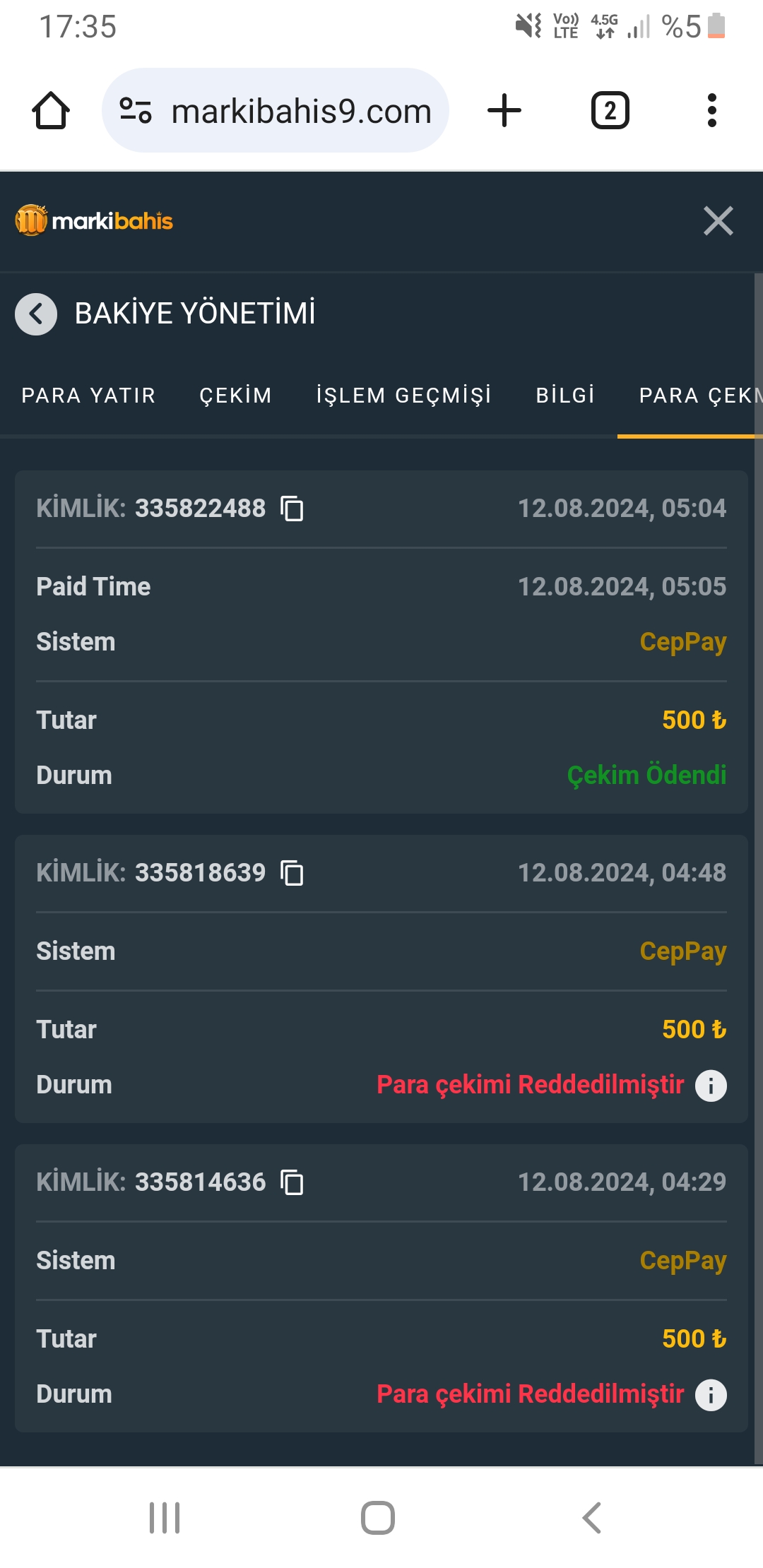This screenshot has width=763, height=1568.
Task: Tap the browser home icon
Action: [x=49, y=110]
